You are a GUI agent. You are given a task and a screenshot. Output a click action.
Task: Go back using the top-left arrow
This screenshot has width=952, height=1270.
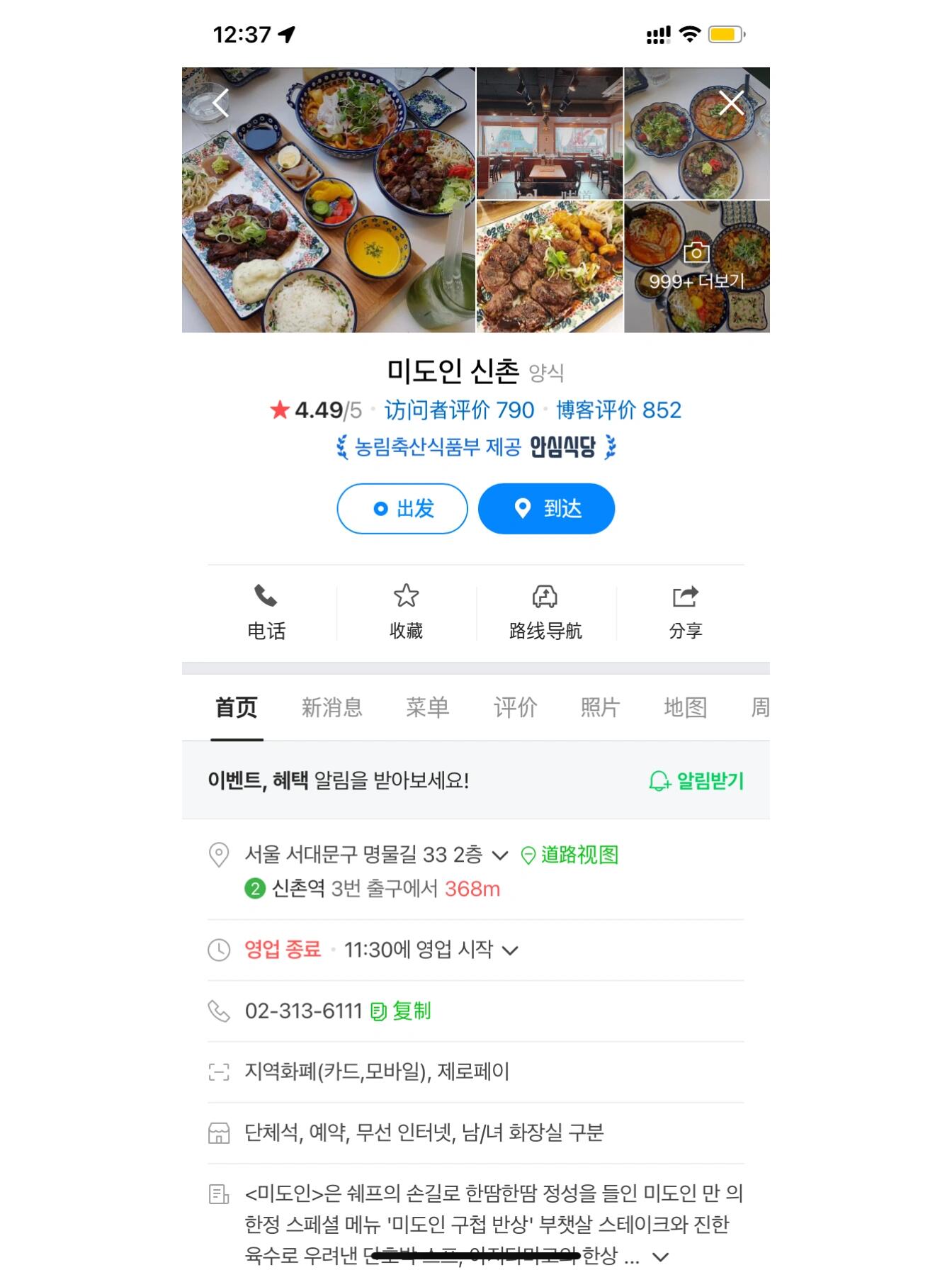pyautogui.click(x=220, y=103)
